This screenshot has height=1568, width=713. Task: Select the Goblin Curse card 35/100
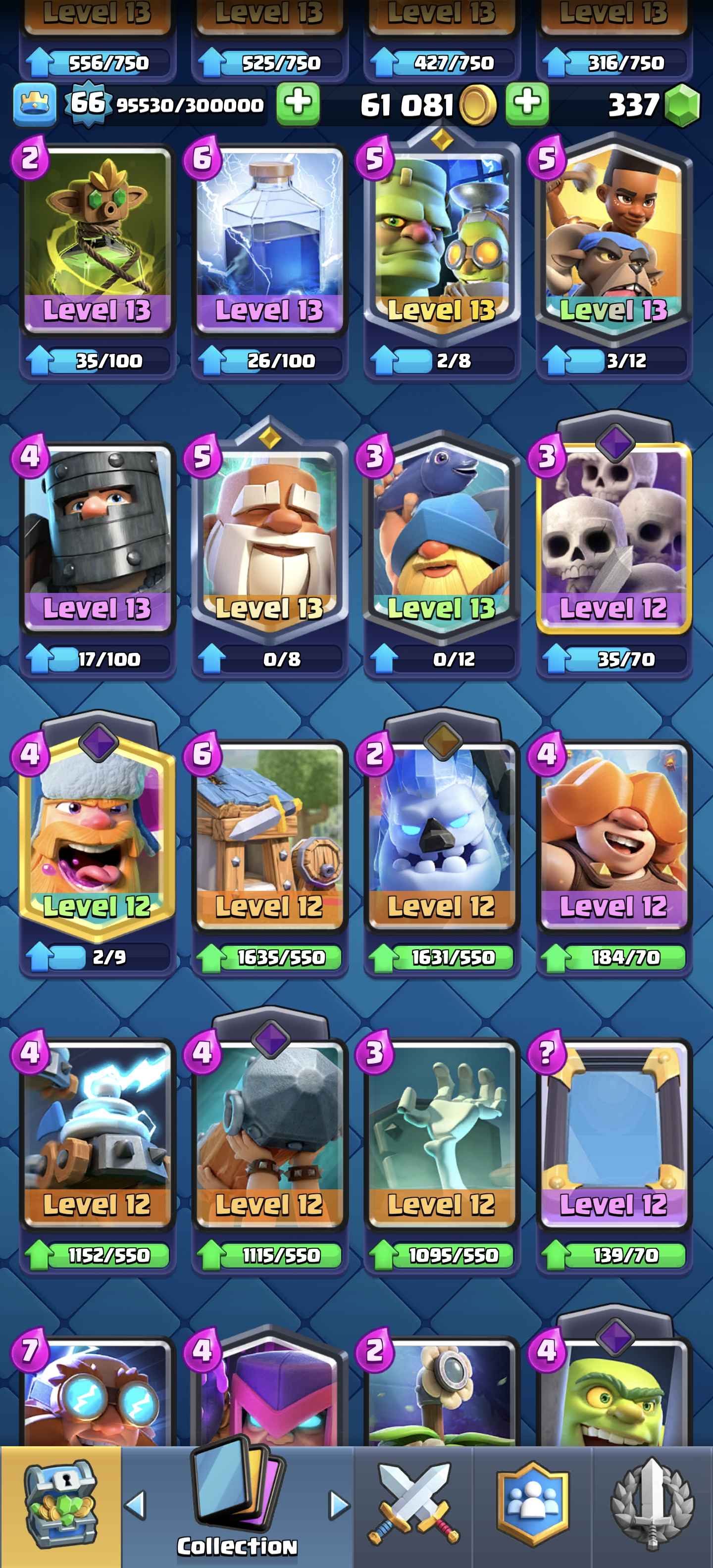coord(98,238)
